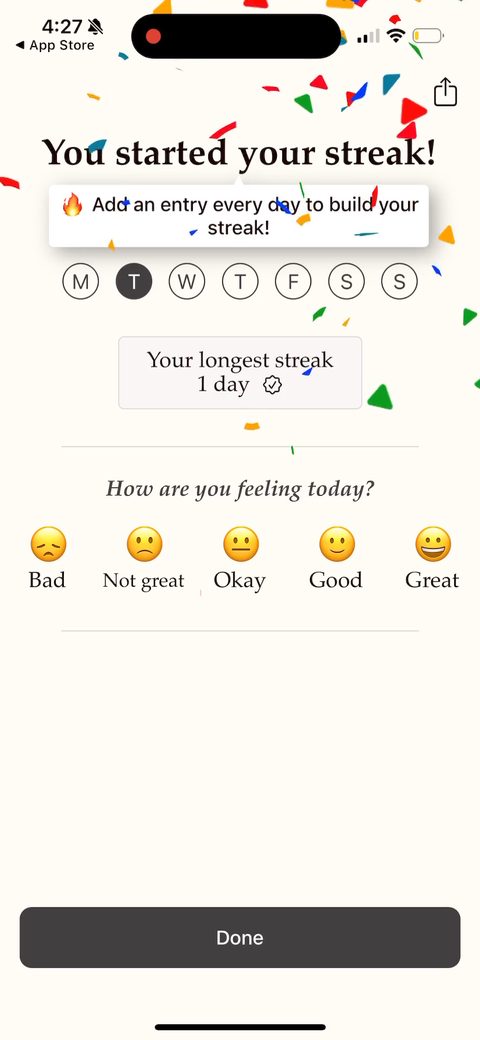
Task: Return to App Store via back link
Action: click(55, 46)
